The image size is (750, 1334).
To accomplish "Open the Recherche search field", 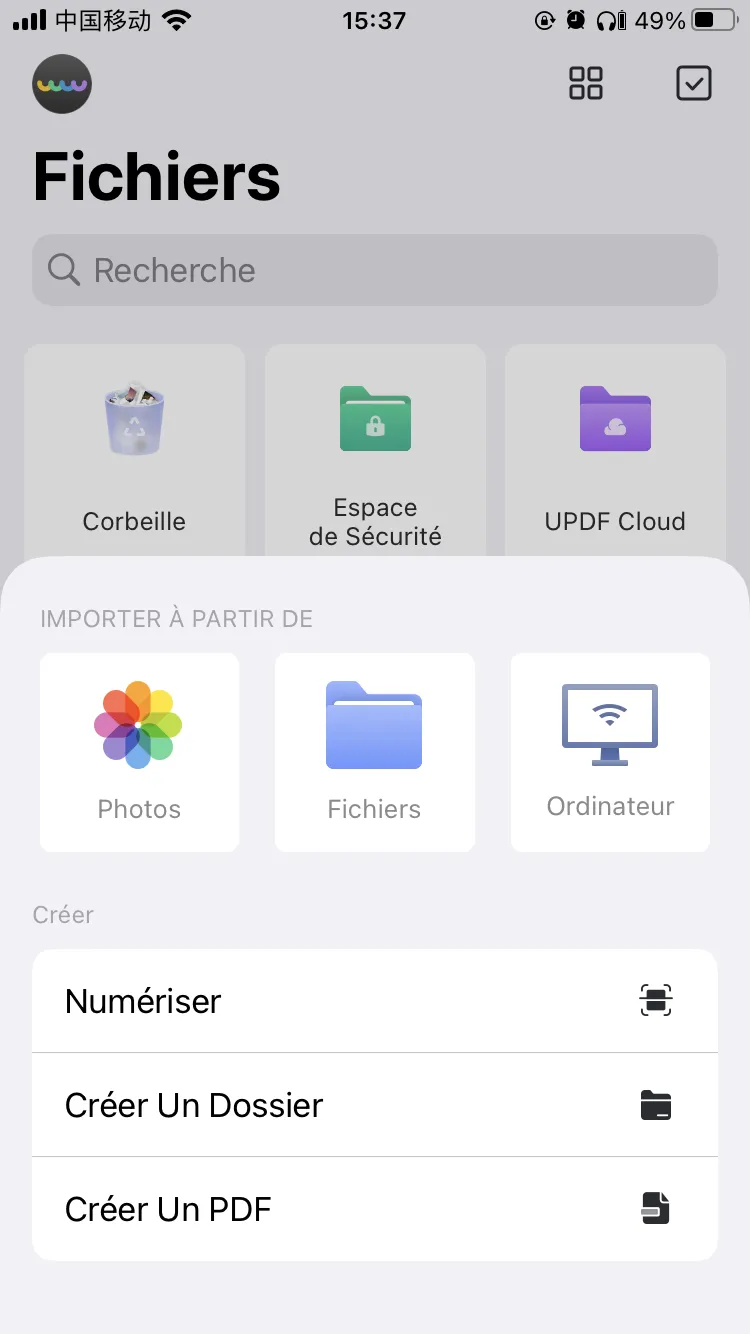I will [375, 270].
